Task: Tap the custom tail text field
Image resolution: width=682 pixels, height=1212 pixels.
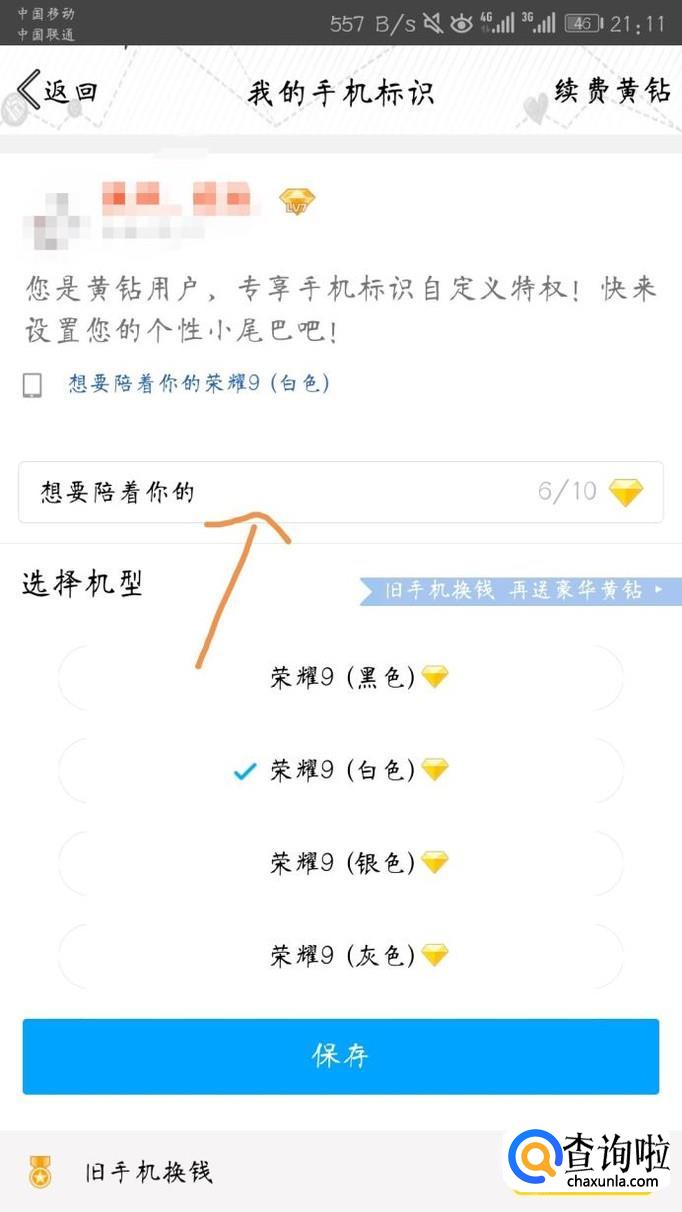Action: (x=280, y=492)
